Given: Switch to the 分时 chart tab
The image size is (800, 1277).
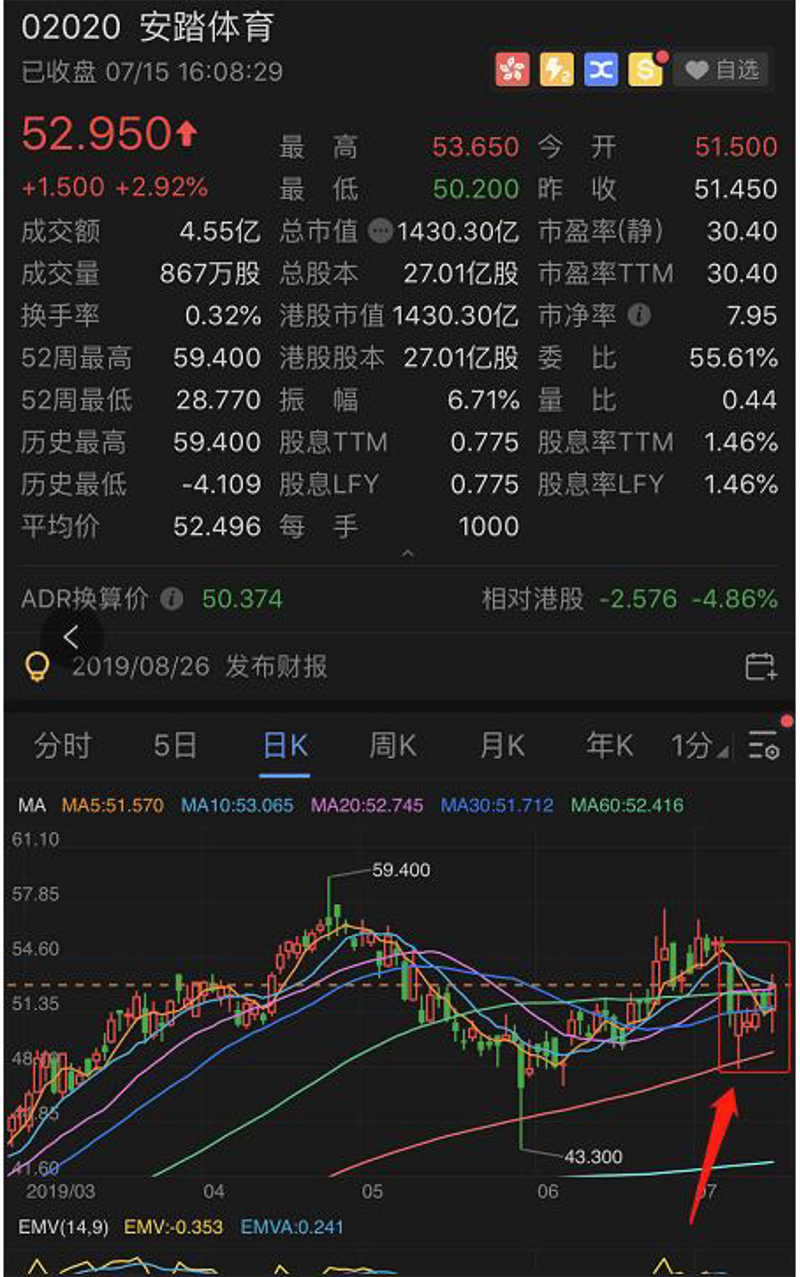Looking at the screenshot, I should (62, 746).
